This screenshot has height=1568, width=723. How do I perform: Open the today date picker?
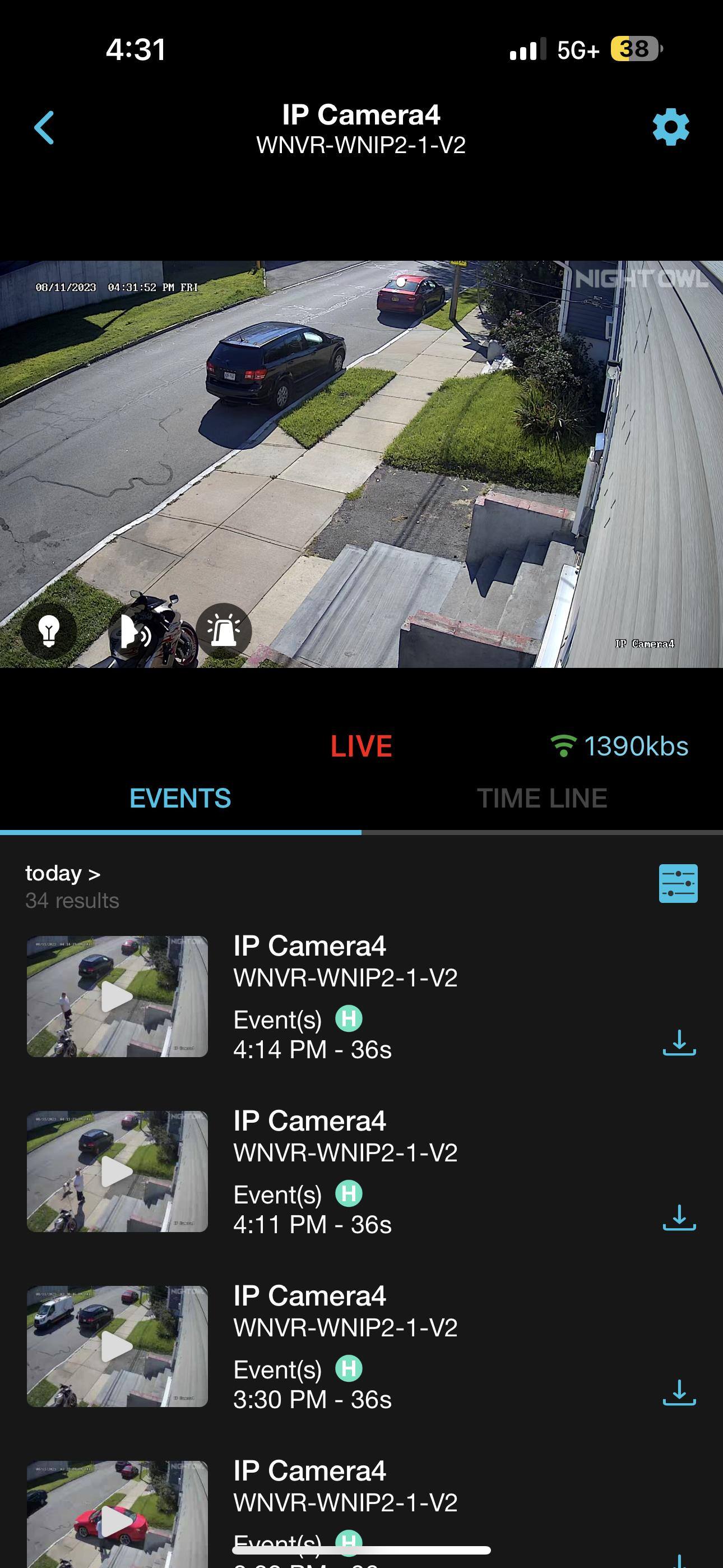63,874
